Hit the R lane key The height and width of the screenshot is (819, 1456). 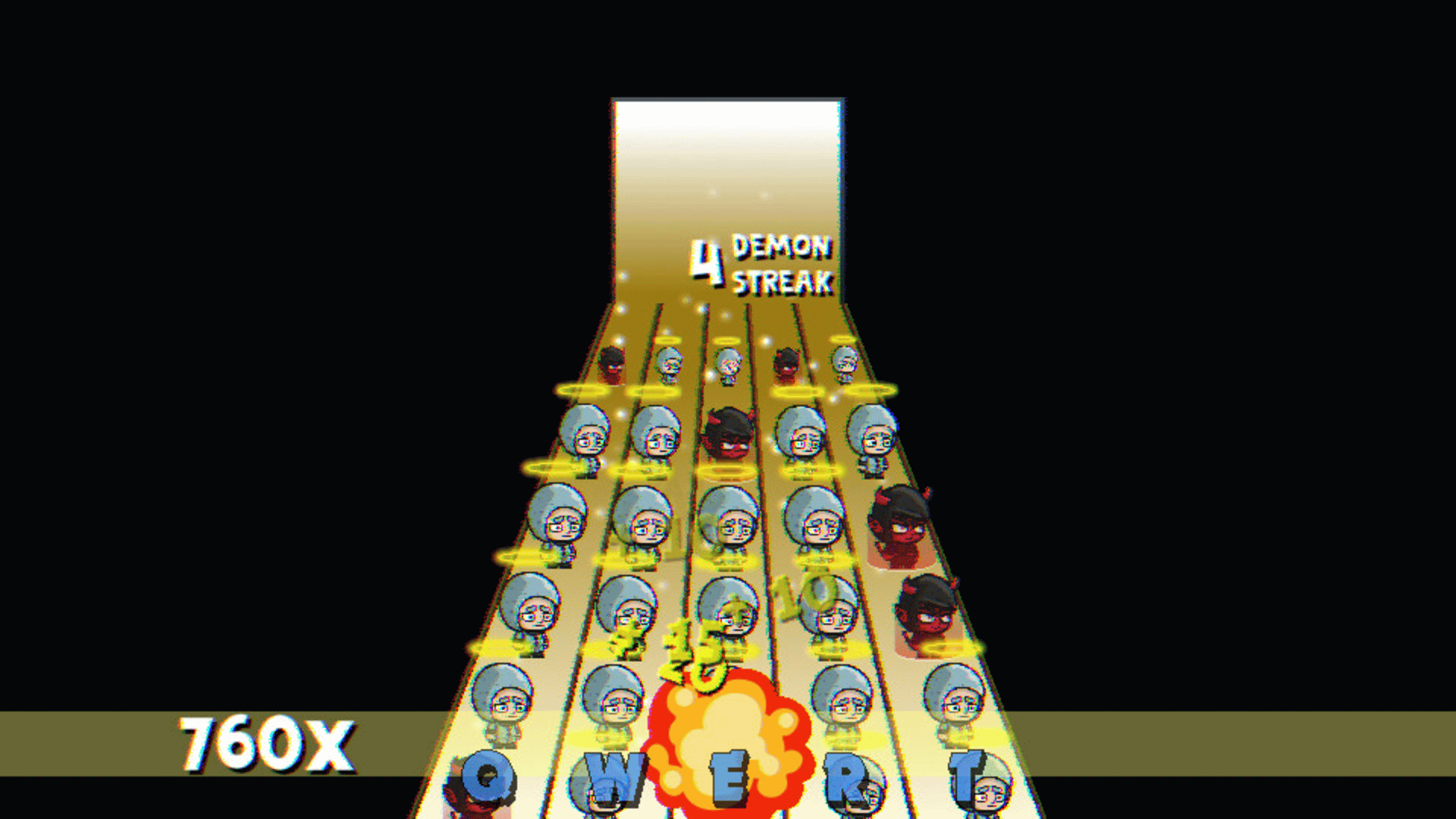tap(847, 779)
